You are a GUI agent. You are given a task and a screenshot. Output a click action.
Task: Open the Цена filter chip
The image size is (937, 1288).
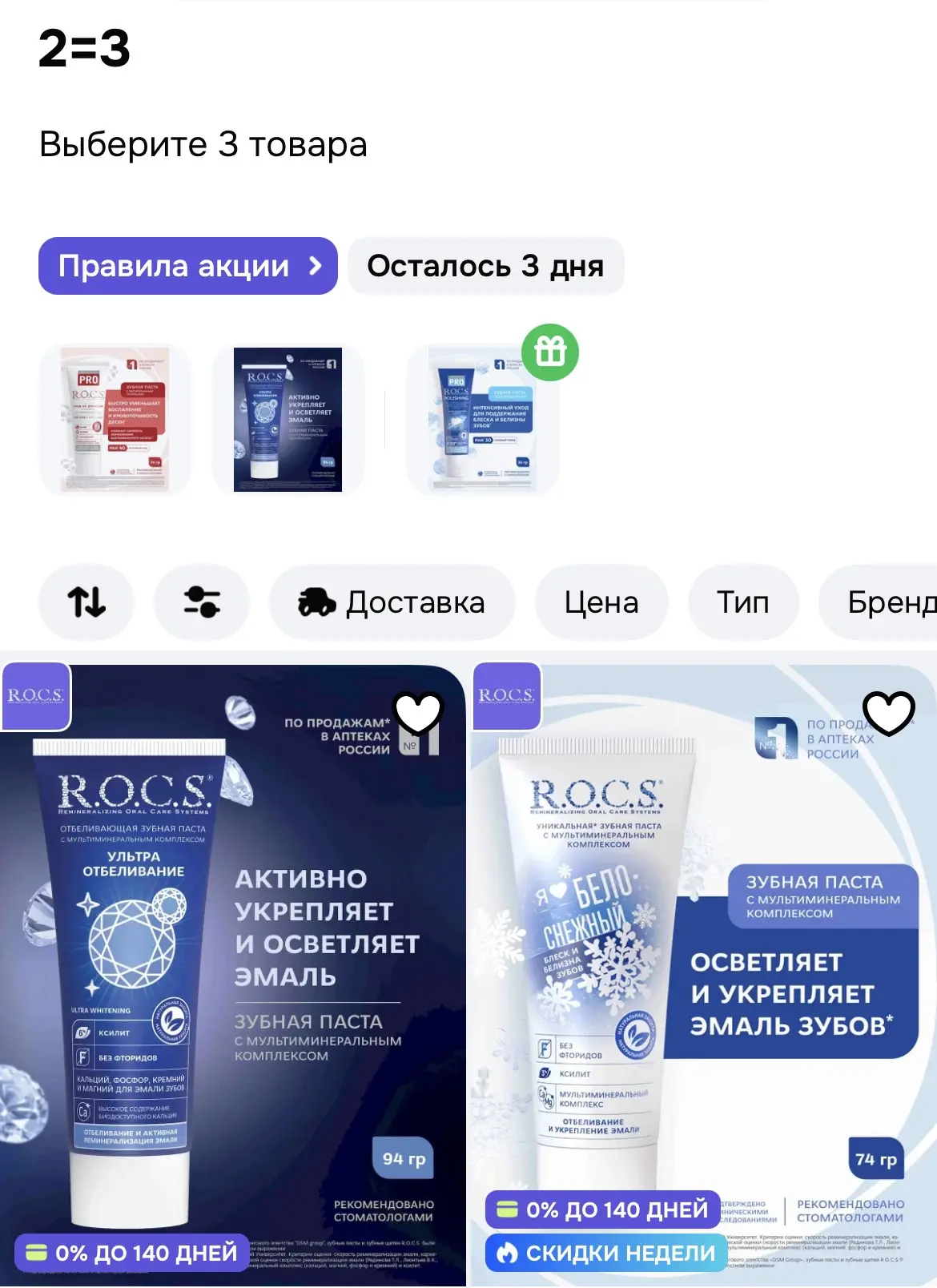(x=601, y=602)
